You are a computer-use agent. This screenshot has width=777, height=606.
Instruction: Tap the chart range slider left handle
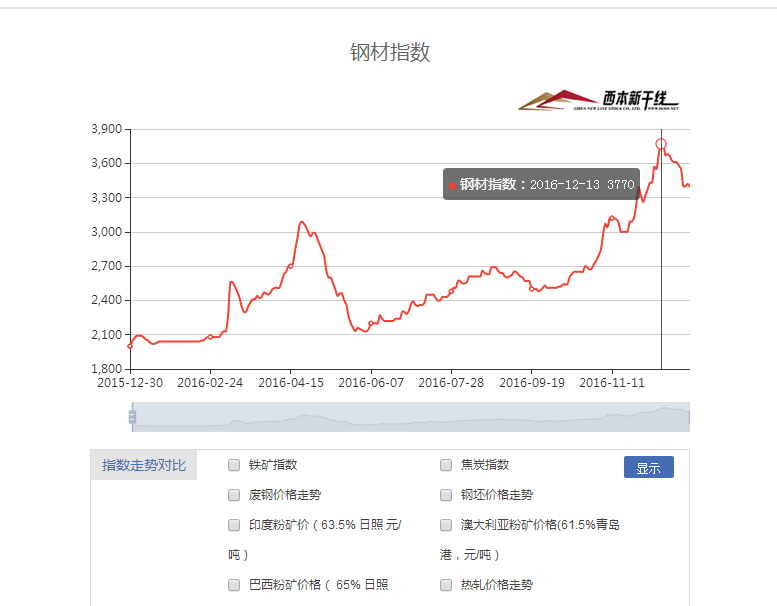pyautogui.click(x=132, y=417)
